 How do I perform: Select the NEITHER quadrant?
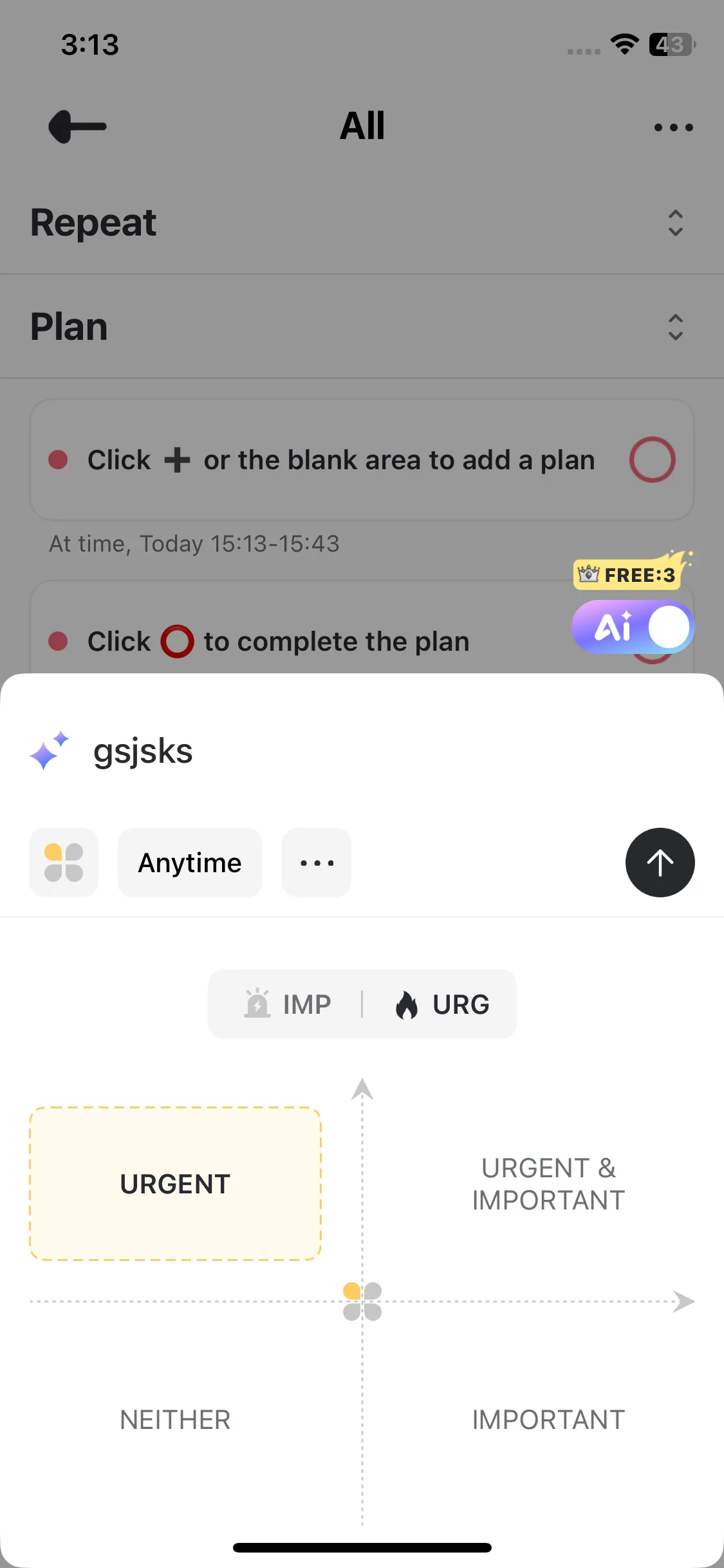pyautogui.click(x=175, y=1419)
